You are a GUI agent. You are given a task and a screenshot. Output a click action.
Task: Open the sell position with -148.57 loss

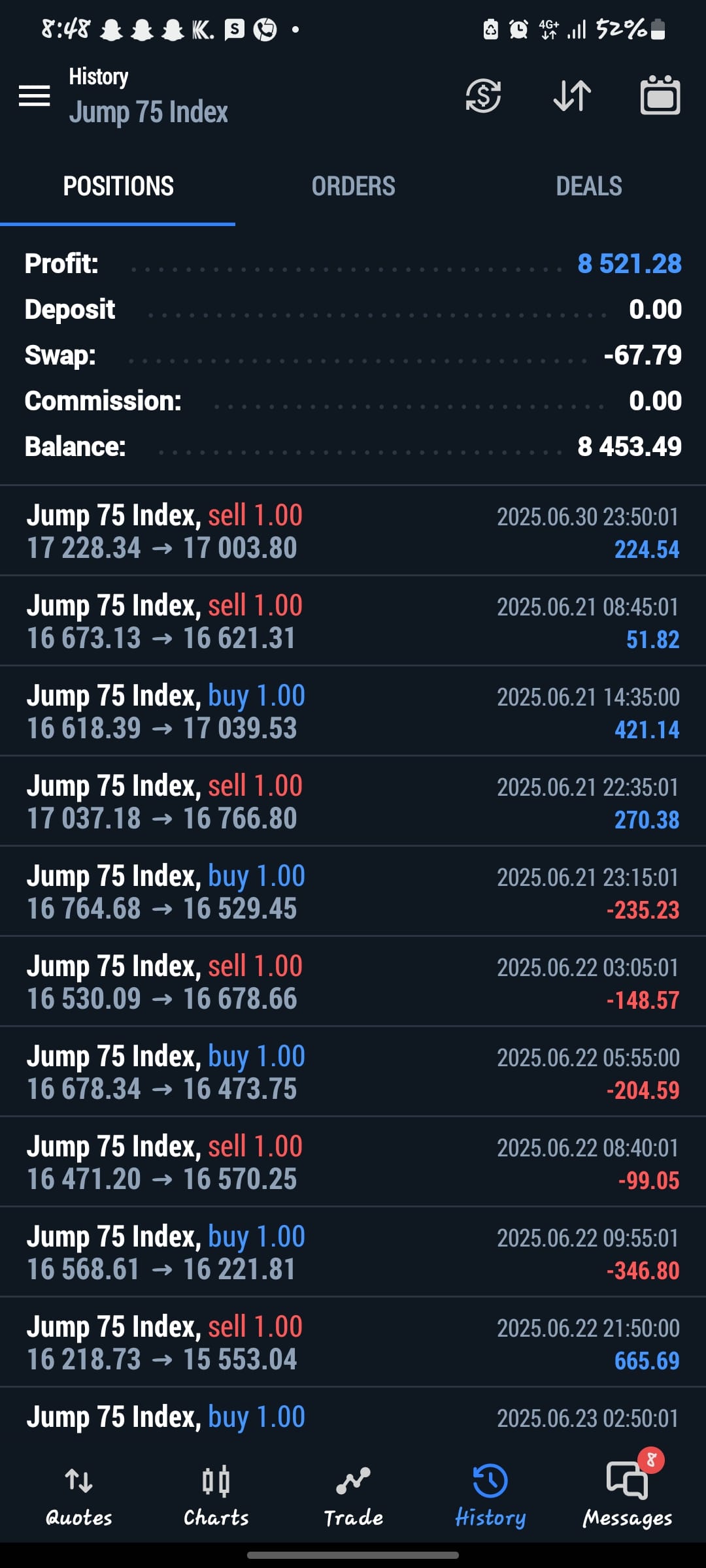[353, 982]
